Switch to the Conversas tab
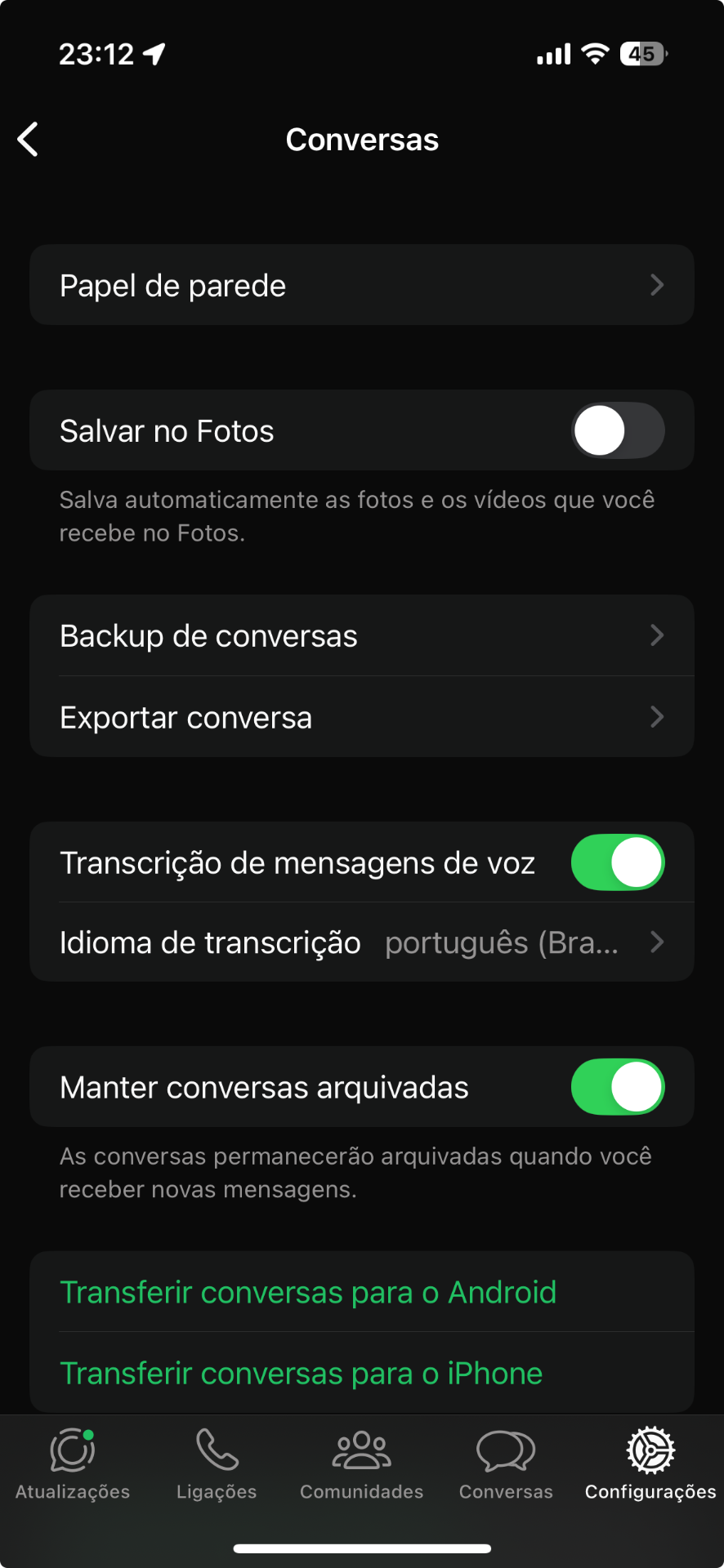 coord(506,1464)
